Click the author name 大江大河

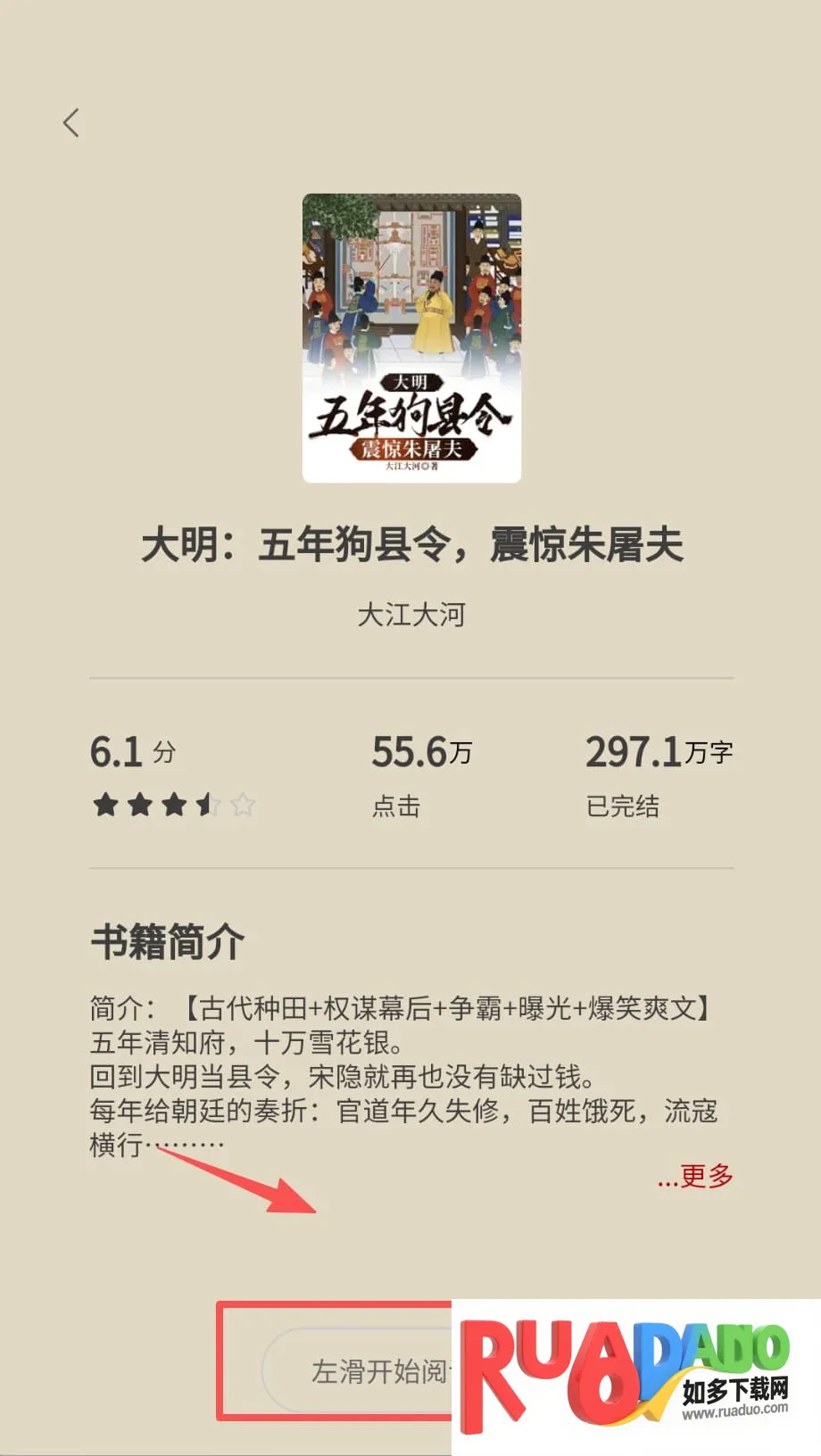click(x=410, y=616)
